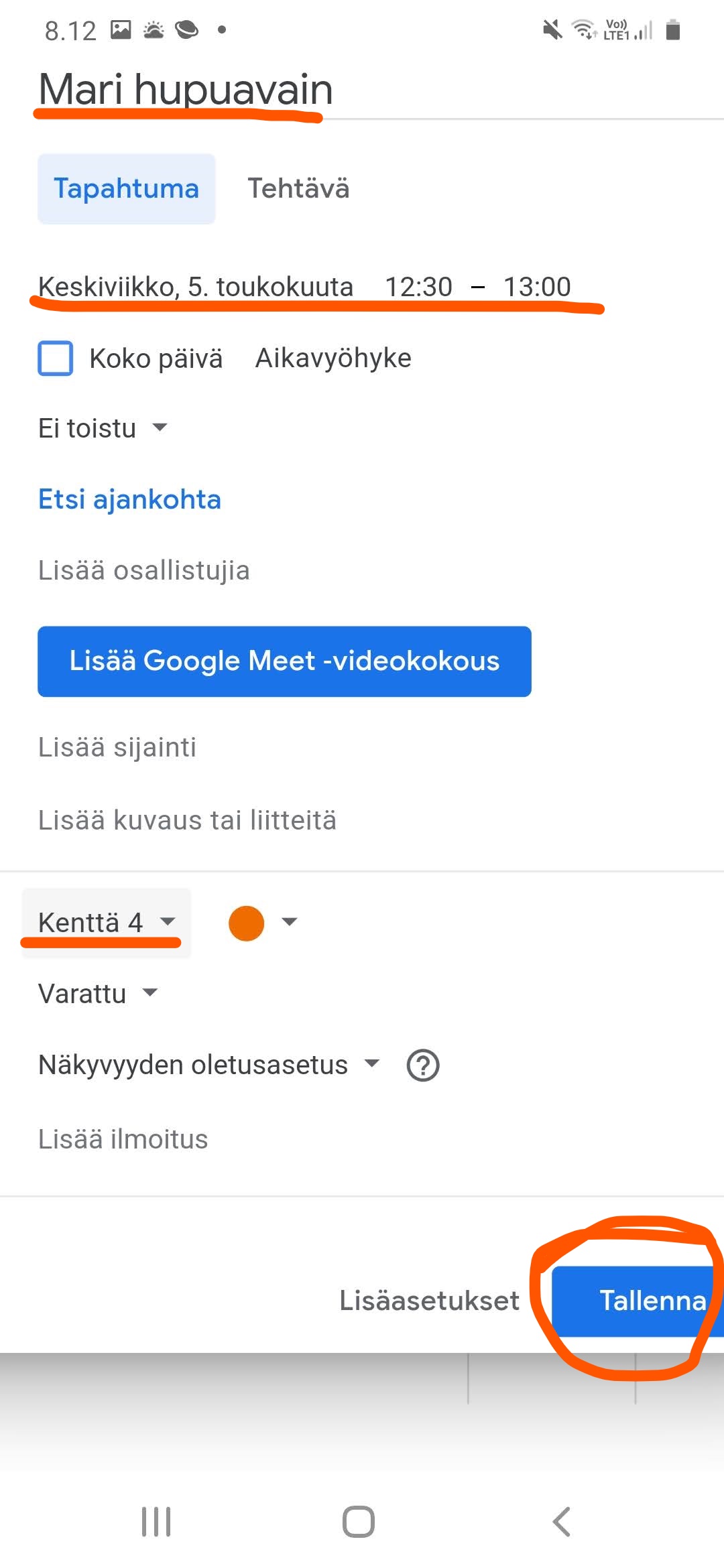724x1568 pixels.
Task: Tap the Lisää osallistujia field
Action: [x=143, y=571]
